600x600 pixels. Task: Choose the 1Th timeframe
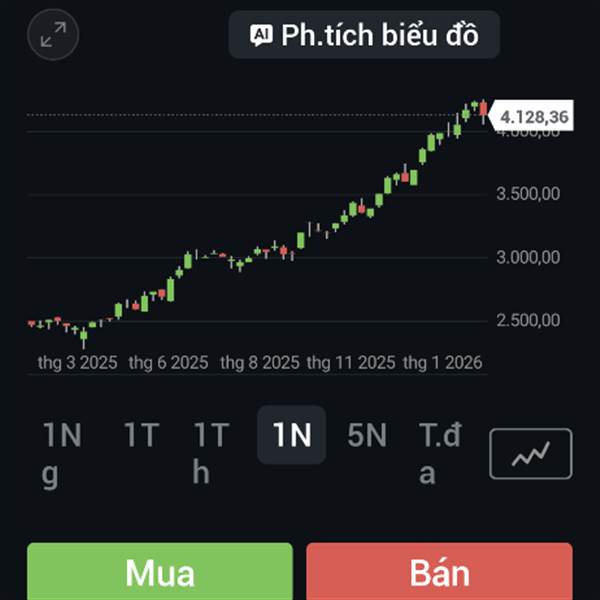tap(211, 454)
